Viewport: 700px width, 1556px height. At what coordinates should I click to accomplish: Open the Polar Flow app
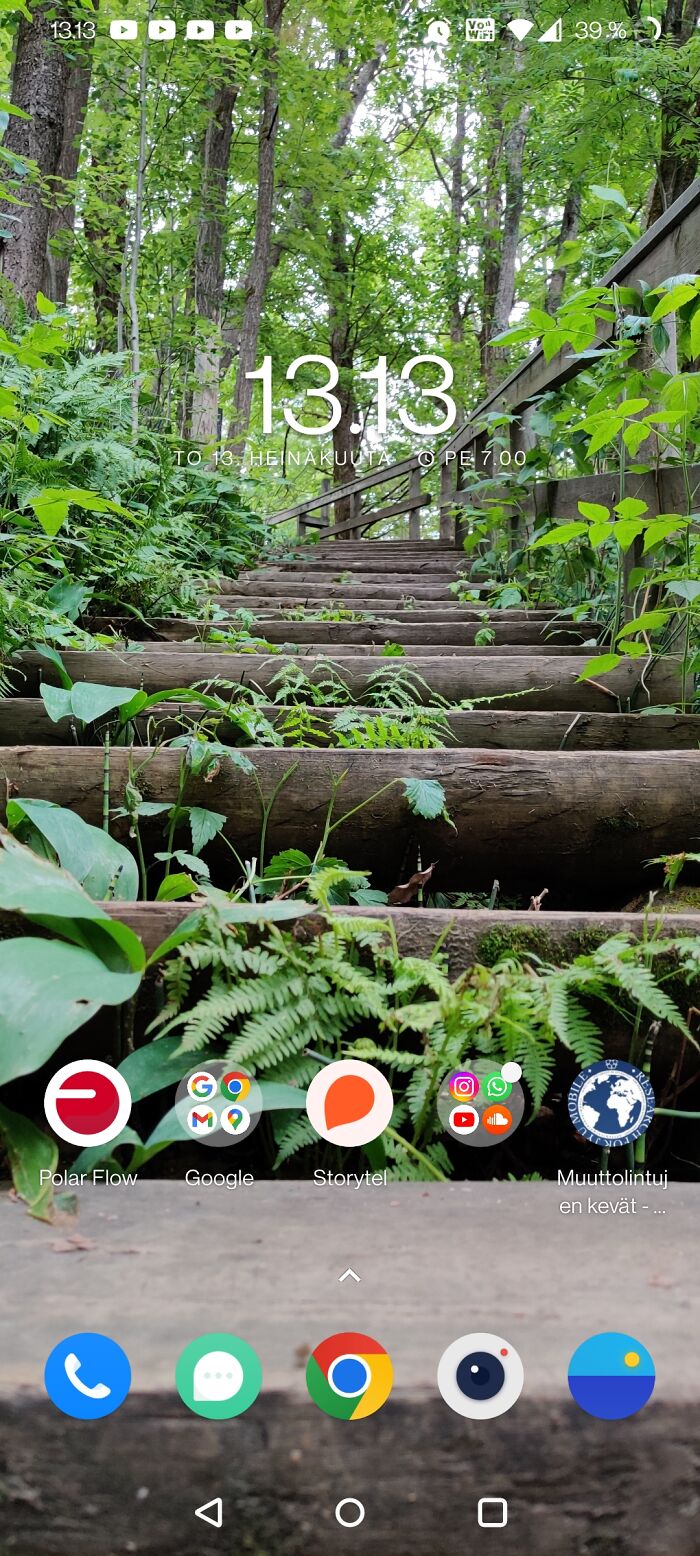pos(88,1103)
